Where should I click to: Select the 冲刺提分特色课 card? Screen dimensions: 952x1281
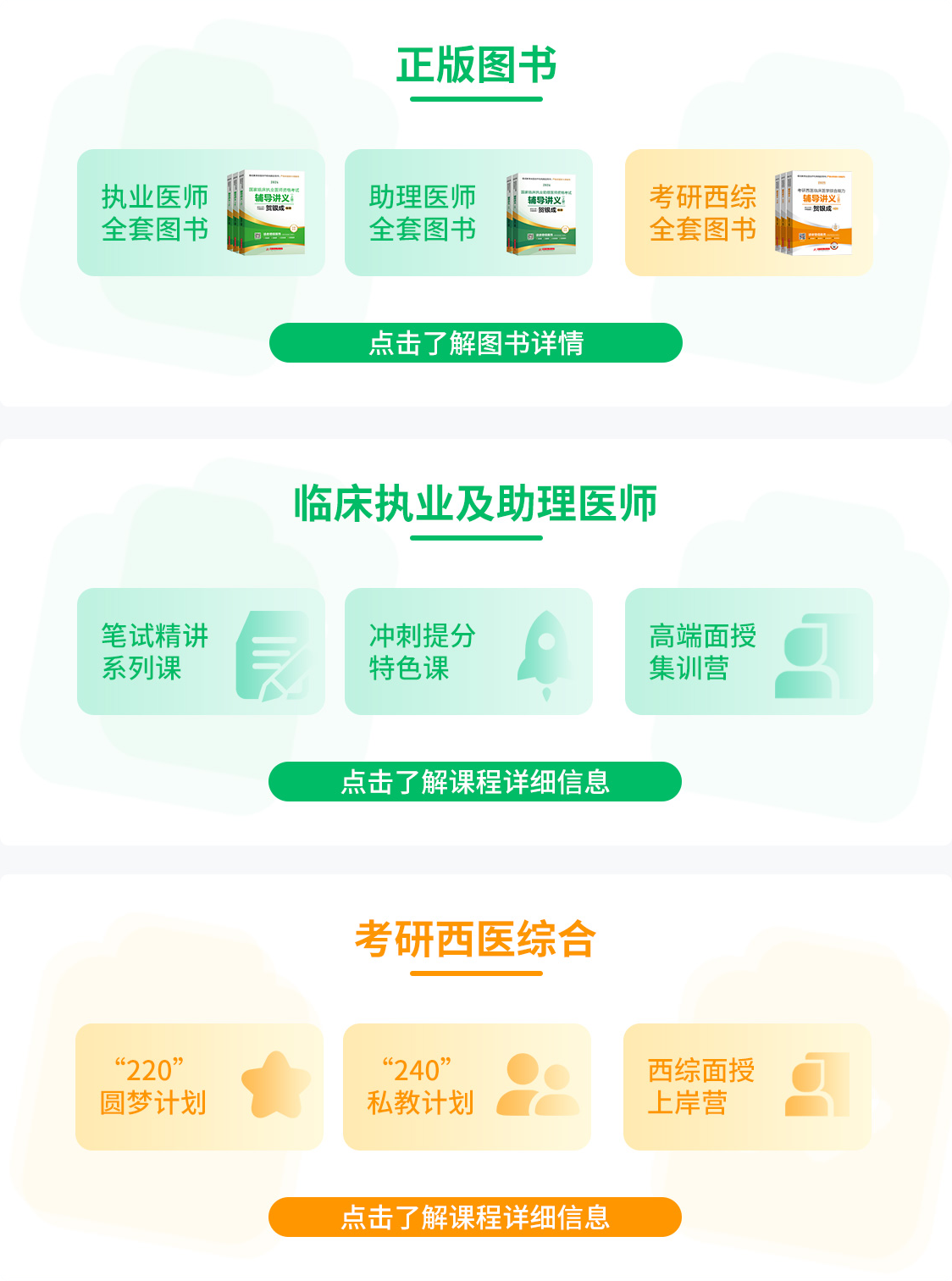point(468,652)
